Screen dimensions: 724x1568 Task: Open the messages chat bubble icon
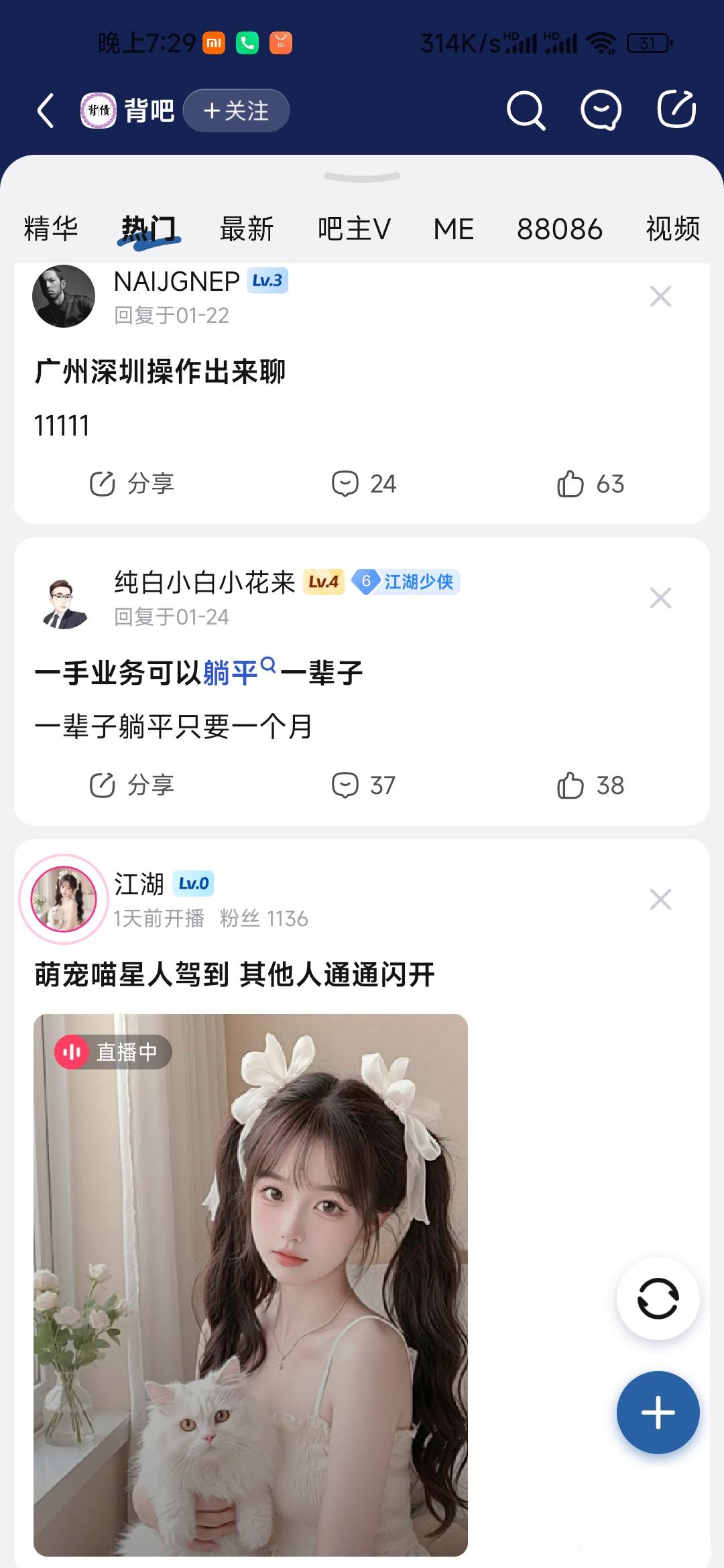(601, 111)
